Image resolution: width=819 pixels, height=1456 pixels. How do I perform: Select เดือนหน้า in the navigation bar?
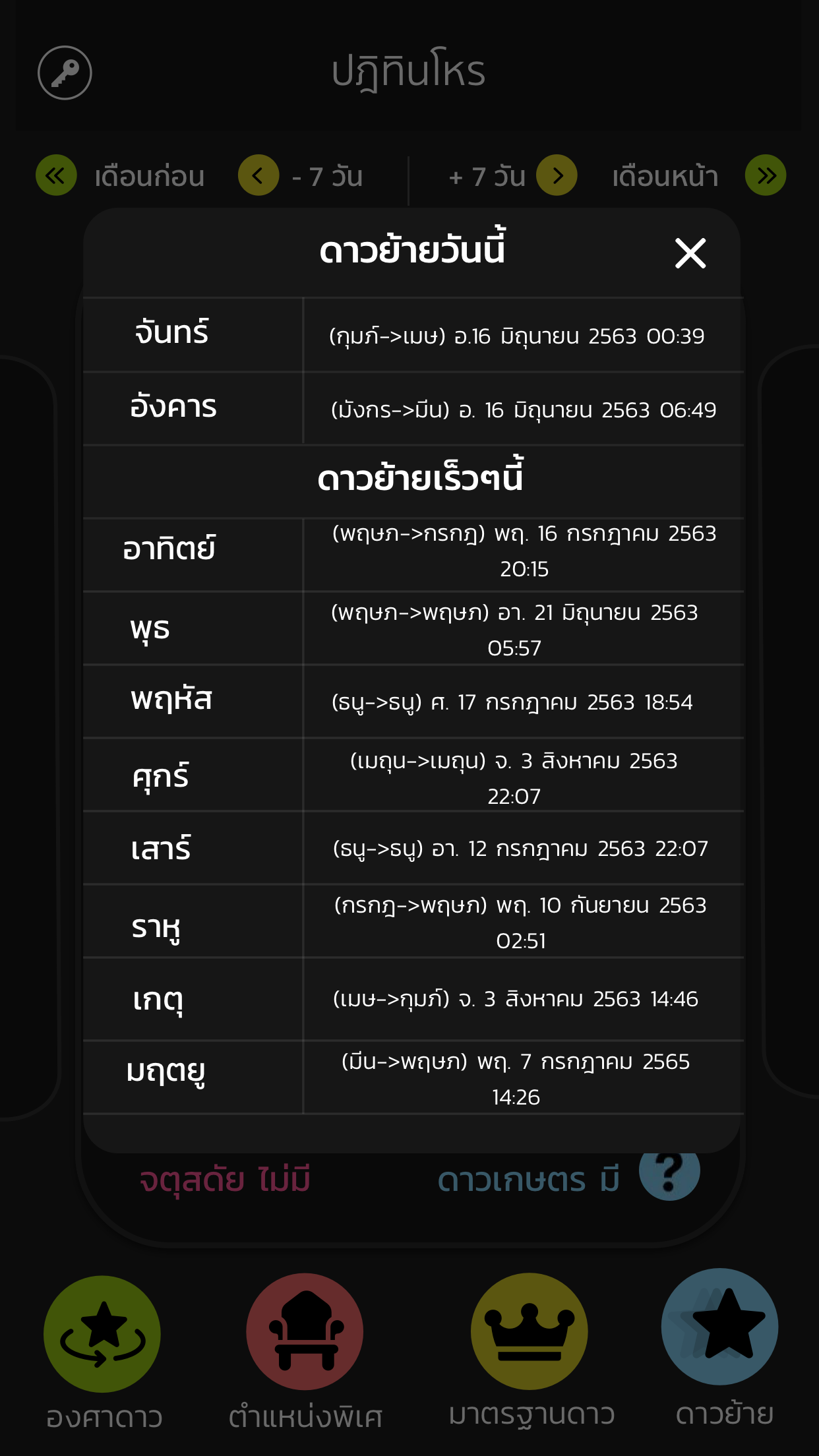(x=664, y=176)
